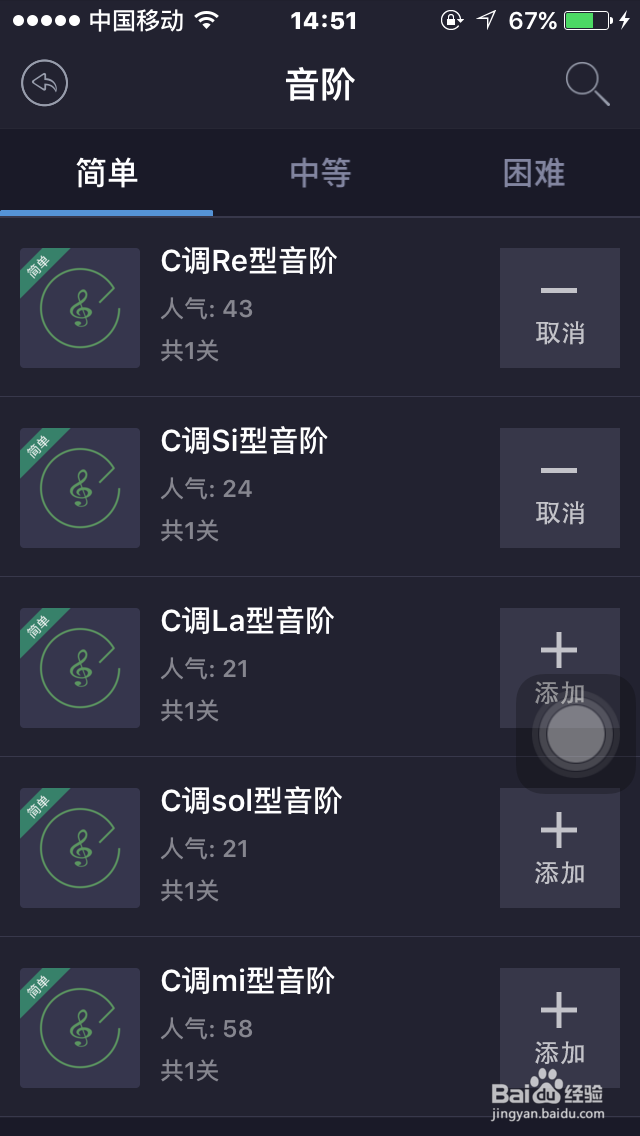Switch to the 困难 tab

(534, 174)
